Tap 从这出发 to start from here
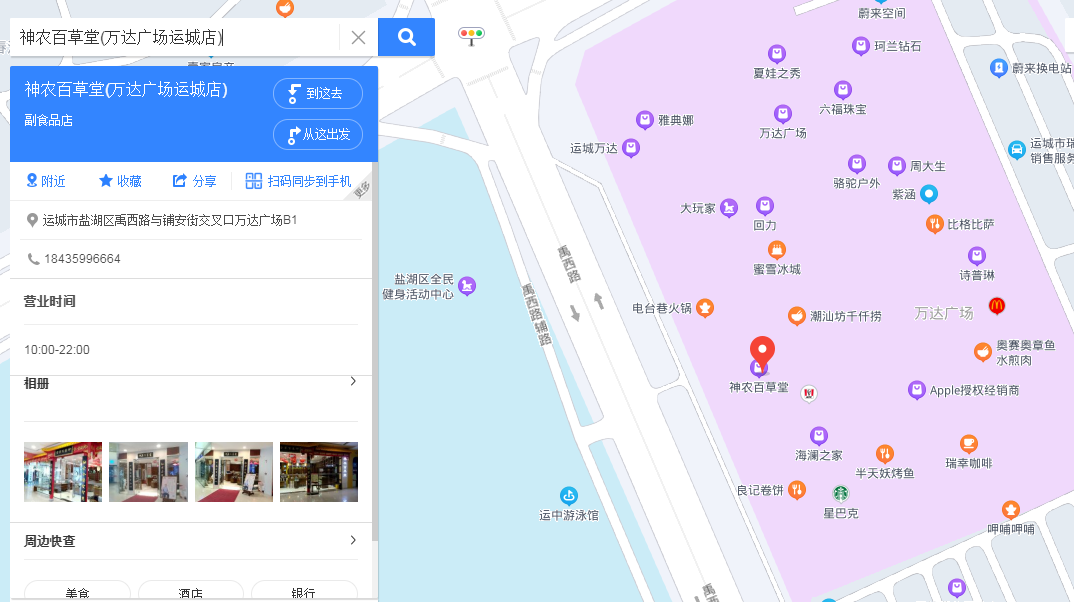Image resolution: width=1074 pixels, height=602 pixels. pyautogui.click(x=317, y=134)
